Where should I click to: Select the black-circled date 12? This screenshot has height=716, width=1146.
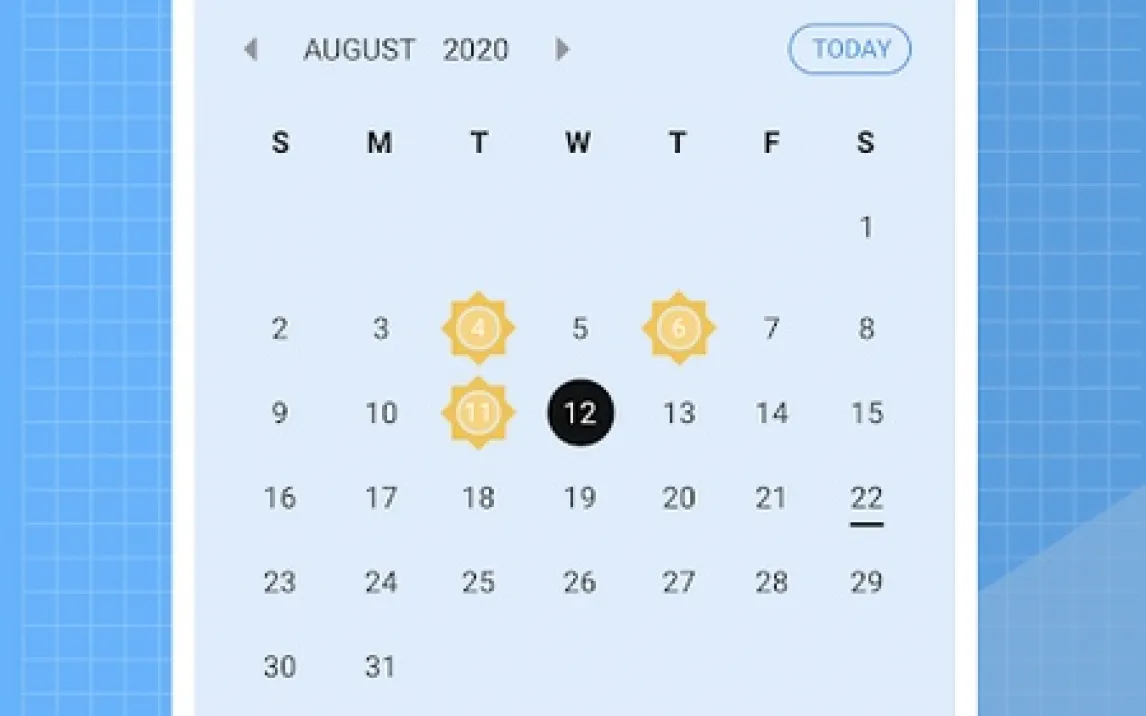click(x=580, y=413)
